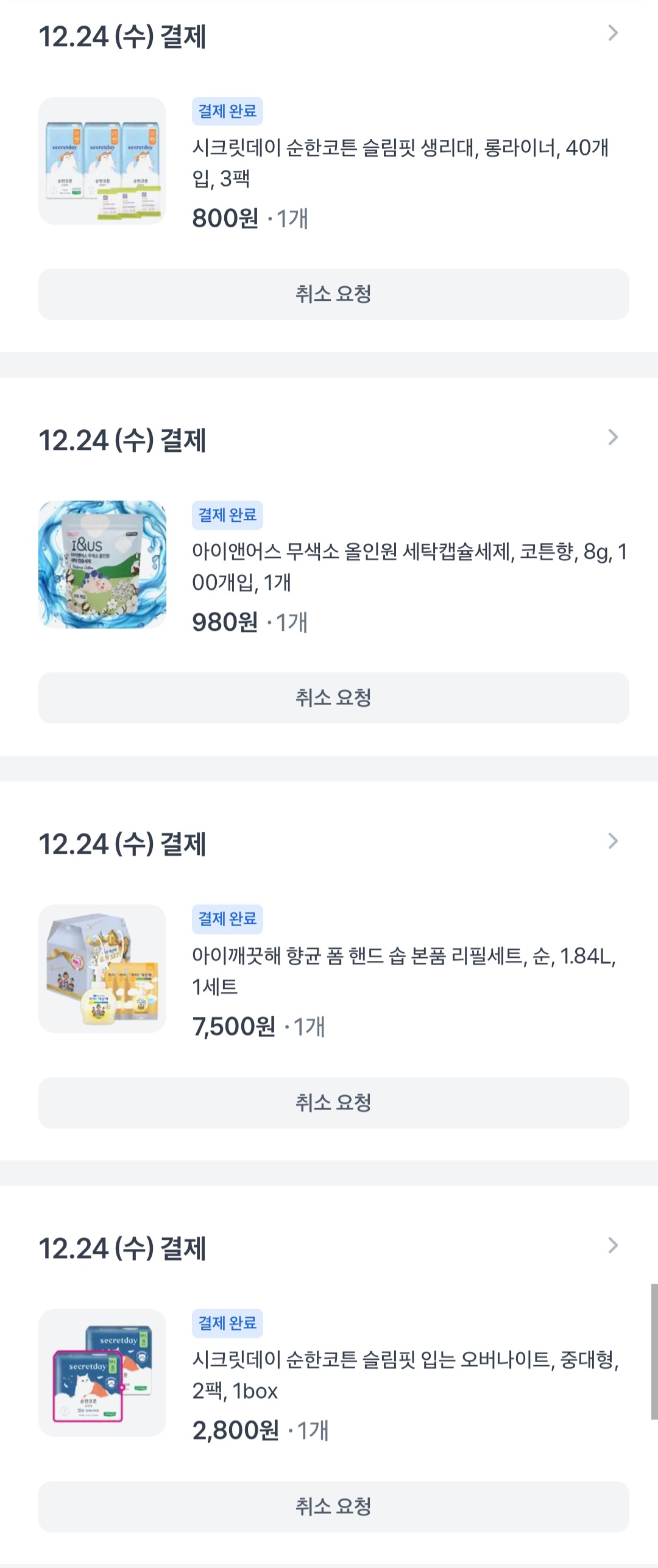The height and width of the screenshot is (1568, 658).
Task: Request cancellation of 아이깨끗해 핸드솝 order
Action: [333, 1102]
